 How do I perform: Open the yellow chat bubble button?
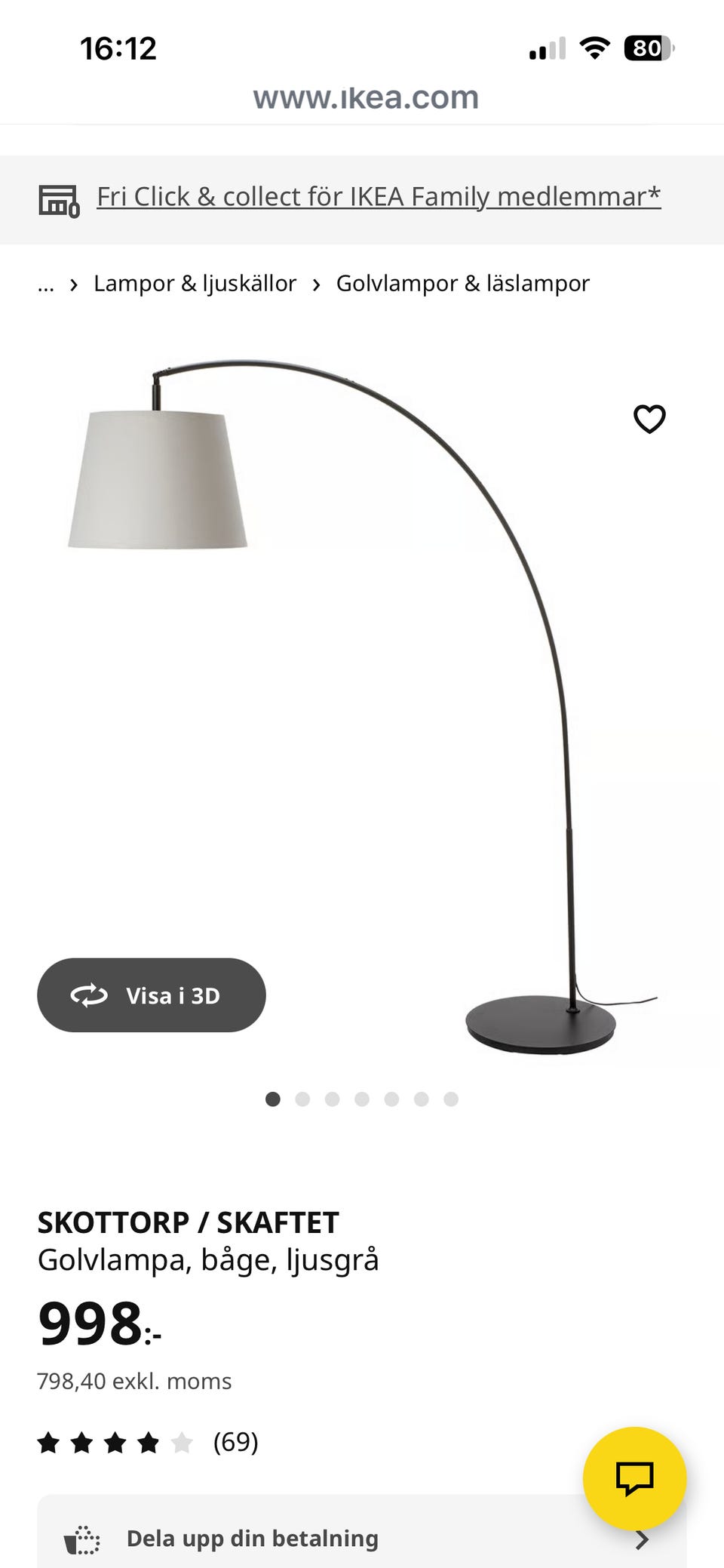(634, 1477)
